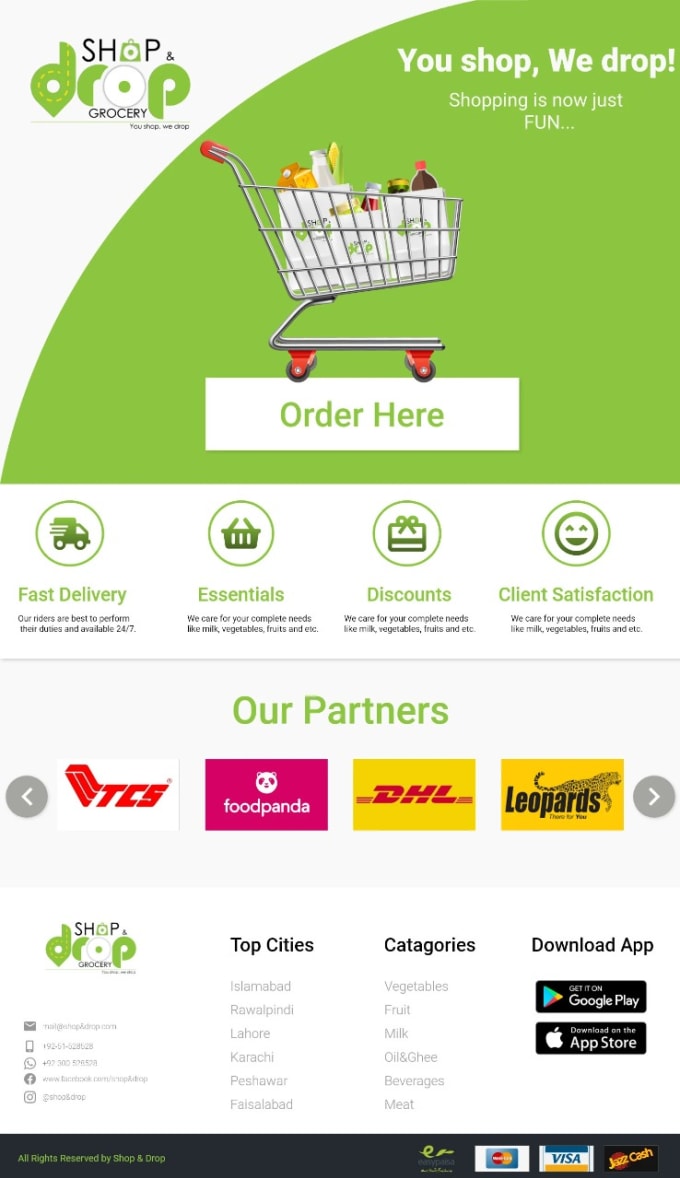Open the DHL partner tile
Image resolution: width=680 pixels, height=1178 pixels.
tap(414, 794)
